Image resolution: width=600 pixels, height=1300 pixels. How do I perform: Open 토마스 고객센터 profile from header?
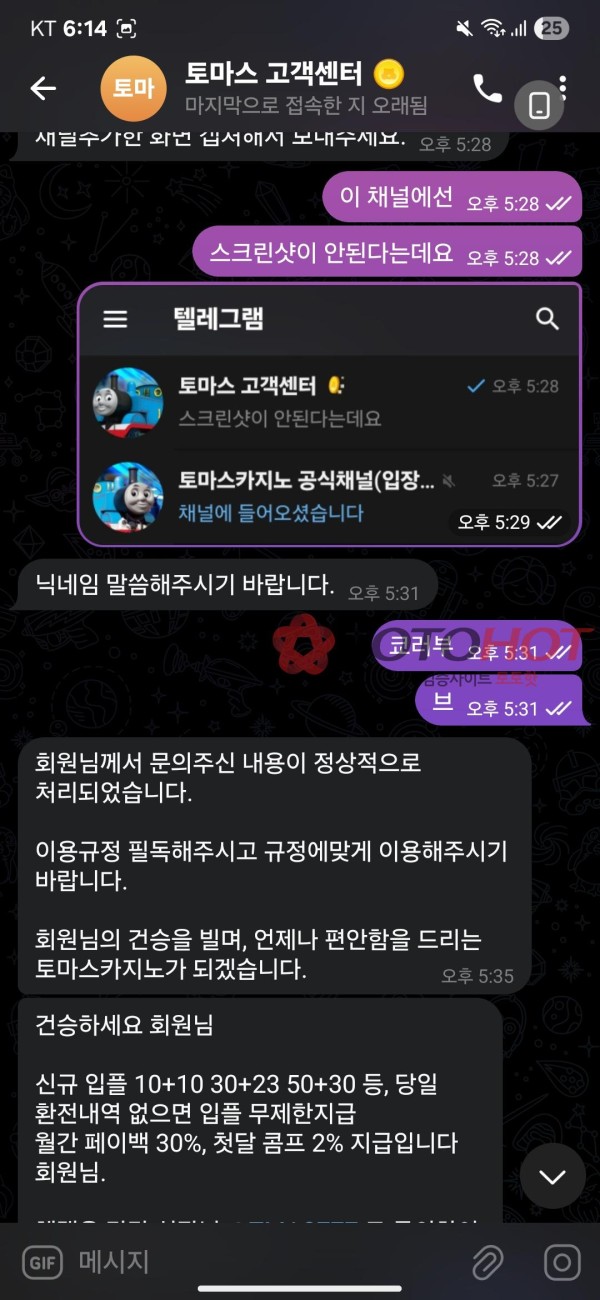(x=290, y=87)
